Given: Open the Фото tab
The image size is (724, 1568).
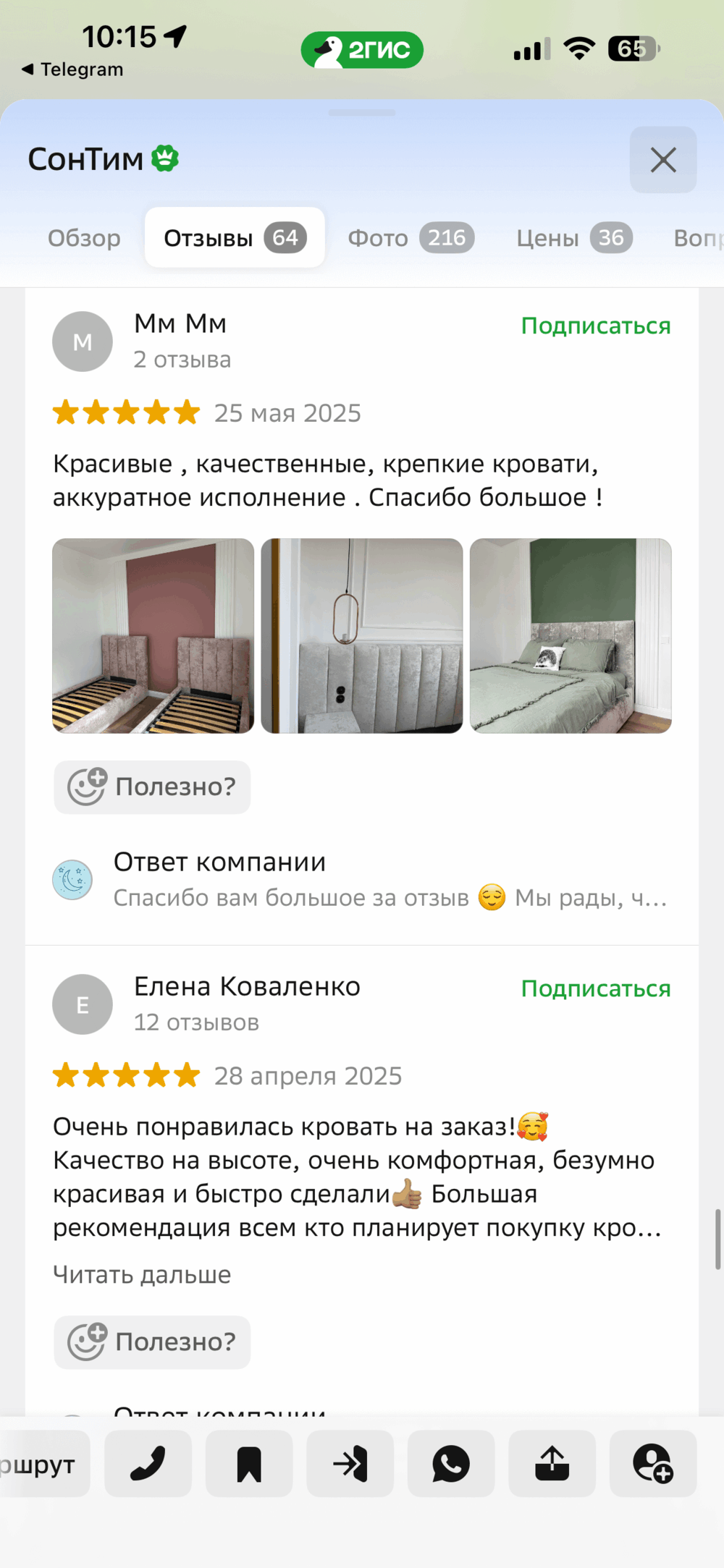Looking at the screenshot, I should tap(411, 238).
